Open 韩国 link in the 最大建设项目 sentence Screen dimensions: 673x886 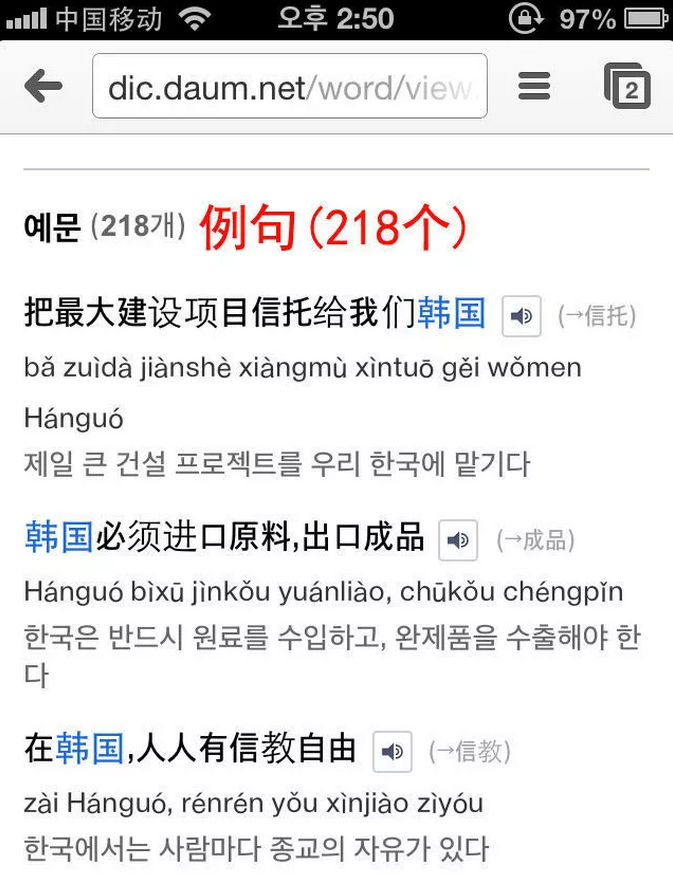coord(452,314)
